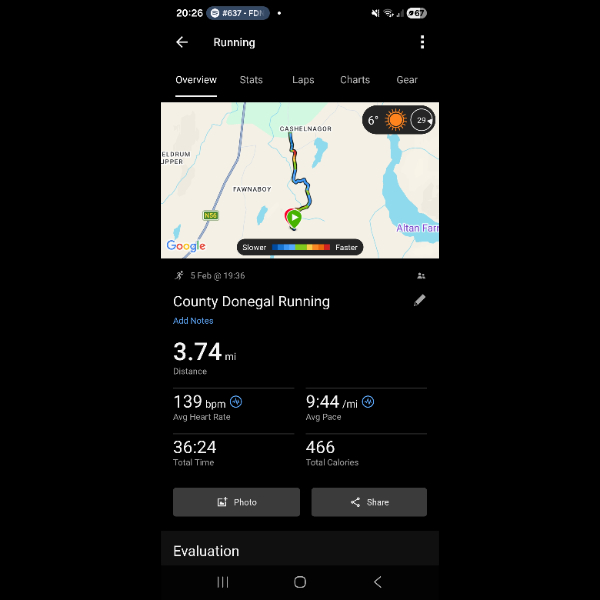This screenshot has height=600, width=600.
Task: Switch to the Stats tab
Action: click(x=251, y=80)
